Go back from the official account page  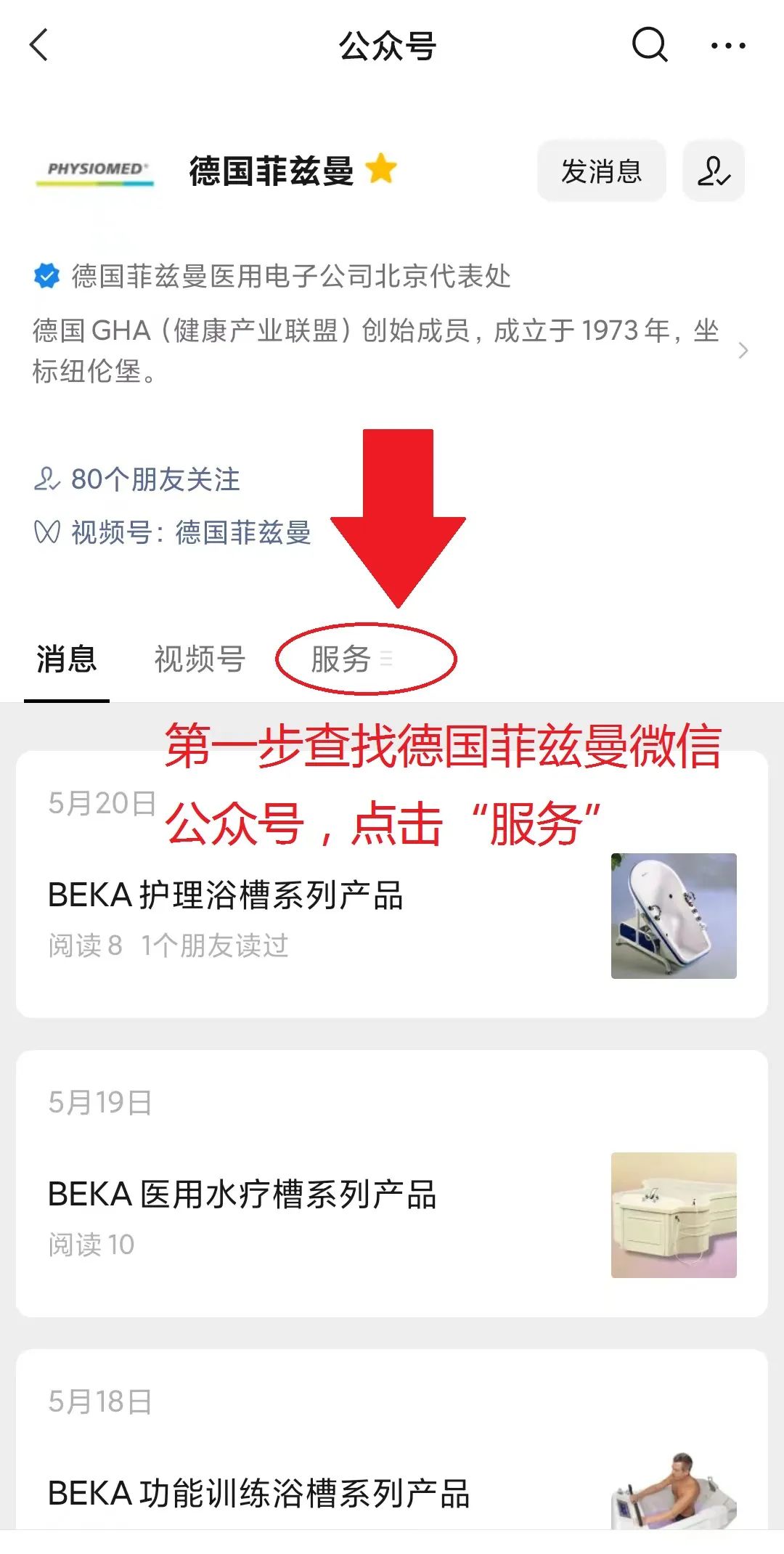point(40,46)
